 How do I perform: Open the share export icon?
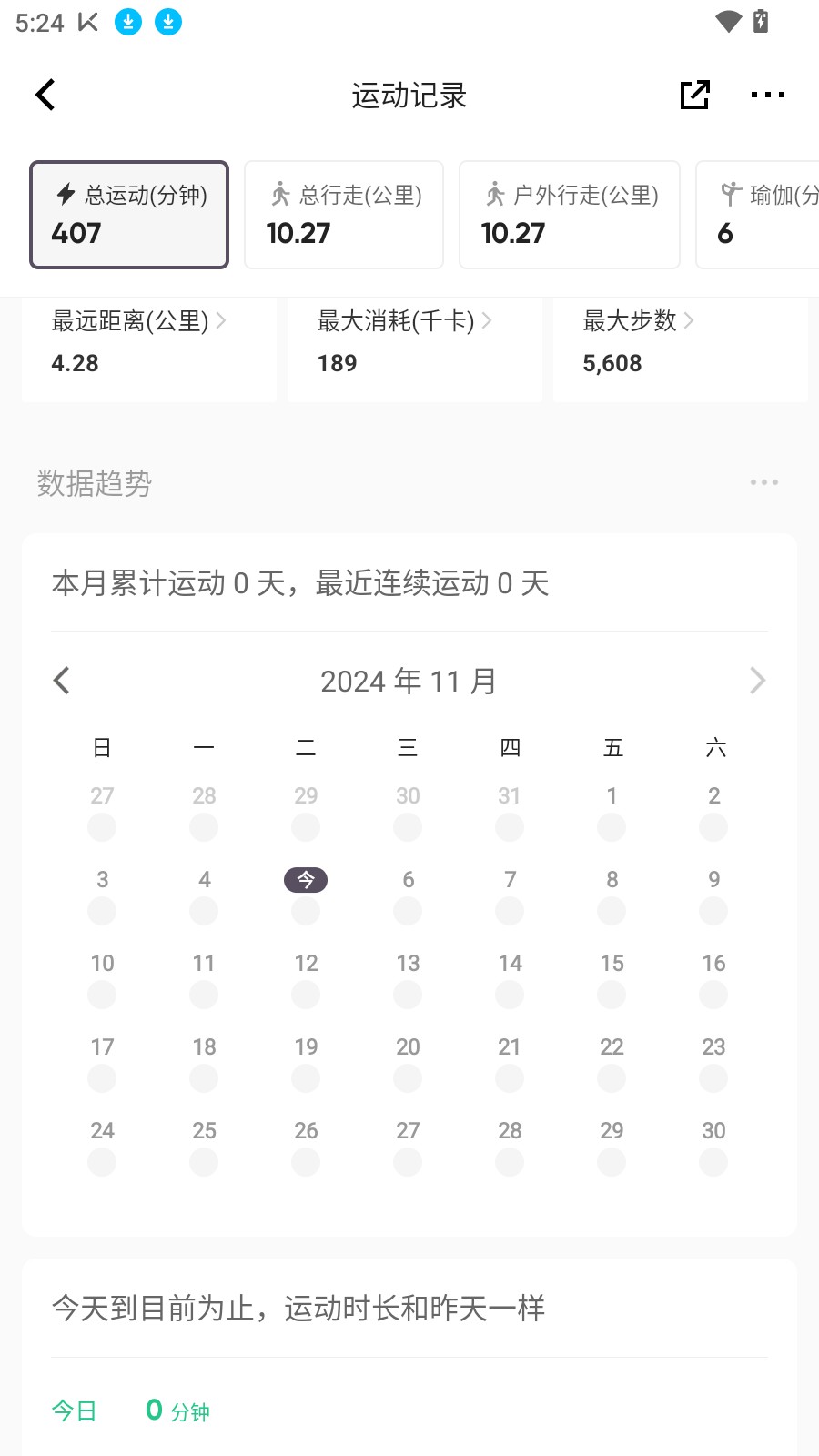point(694,94)
